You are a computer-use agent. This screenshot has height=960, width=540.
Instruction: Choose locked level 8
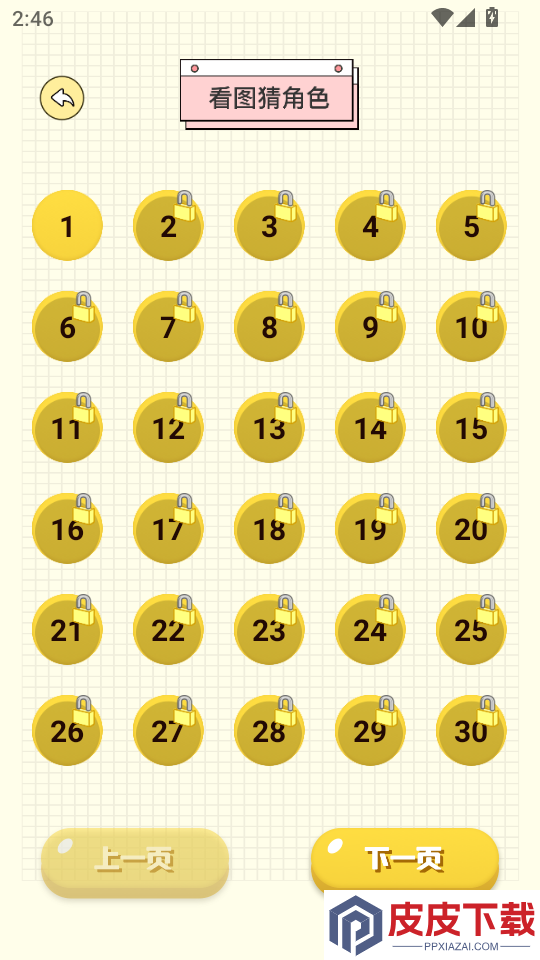[269, 326]
